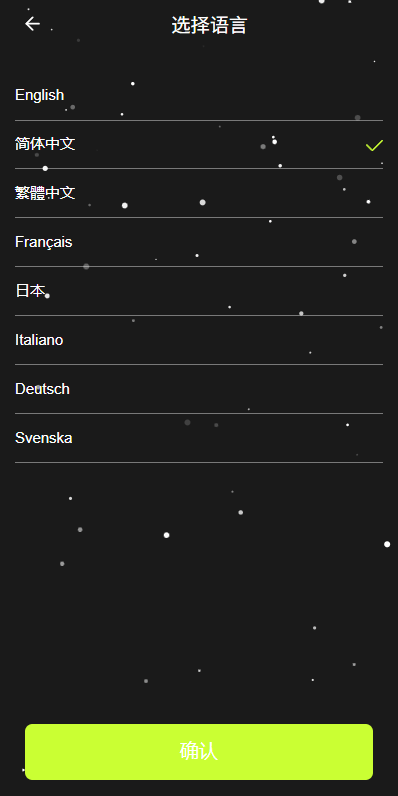
Task: Tap the 确认 confirm button
Action: (199, 752)
